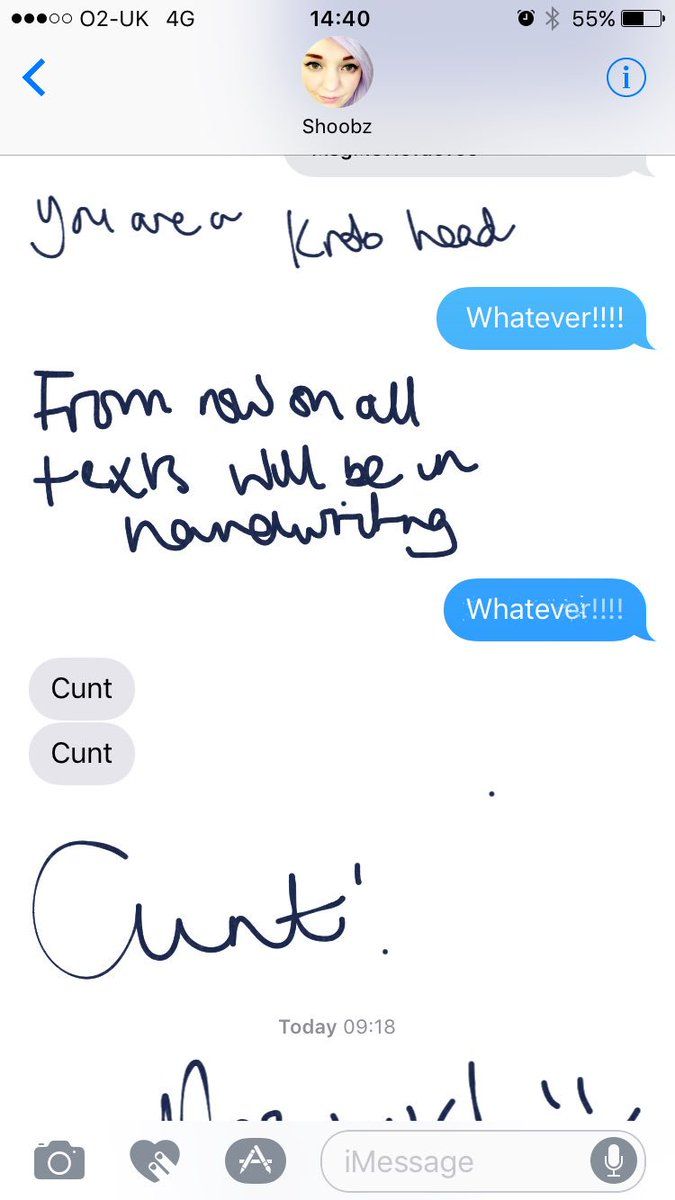
Task: Open Digital Touch heart icon
Action: click(x=155, y=1161)
